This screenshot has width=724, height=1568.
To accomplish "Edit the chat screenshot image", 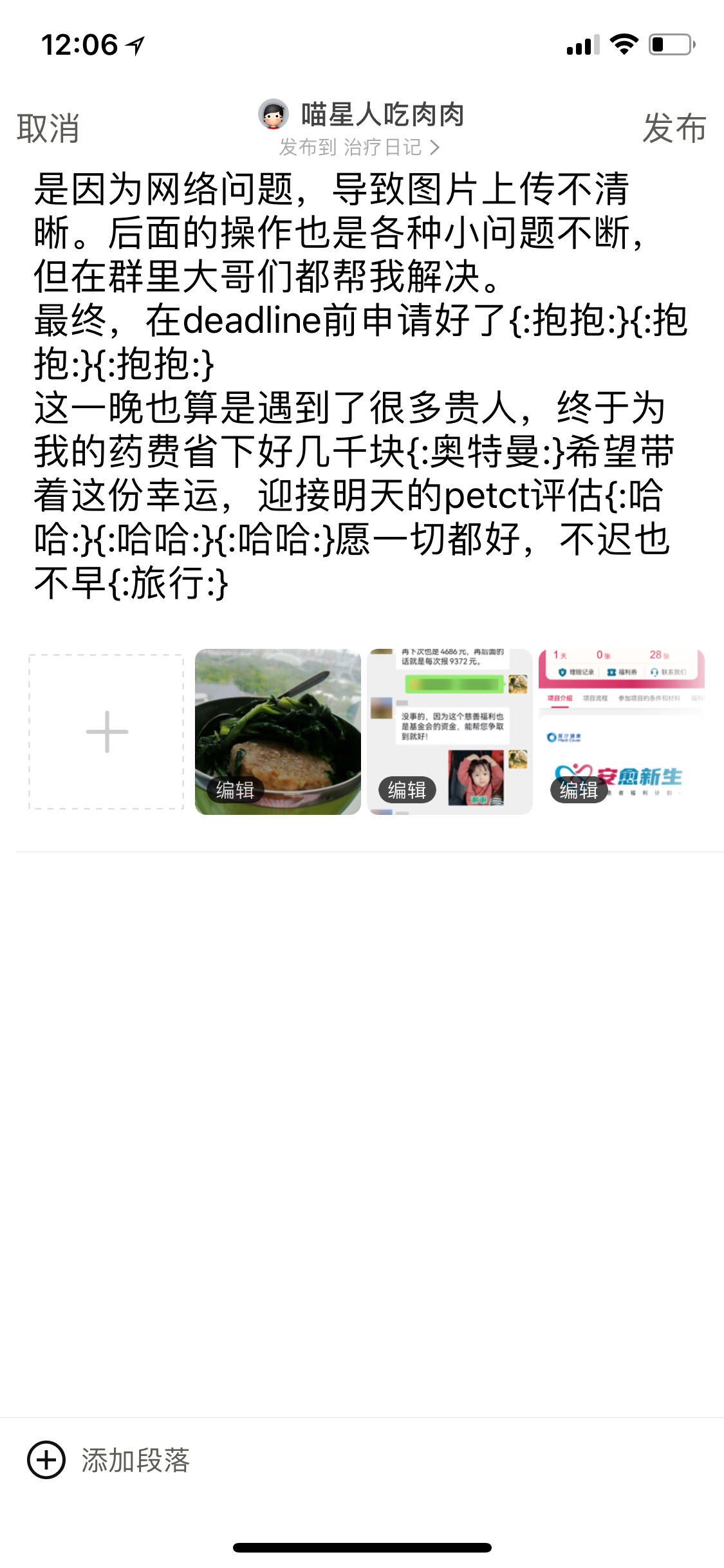I will click(x=407, y=790).
